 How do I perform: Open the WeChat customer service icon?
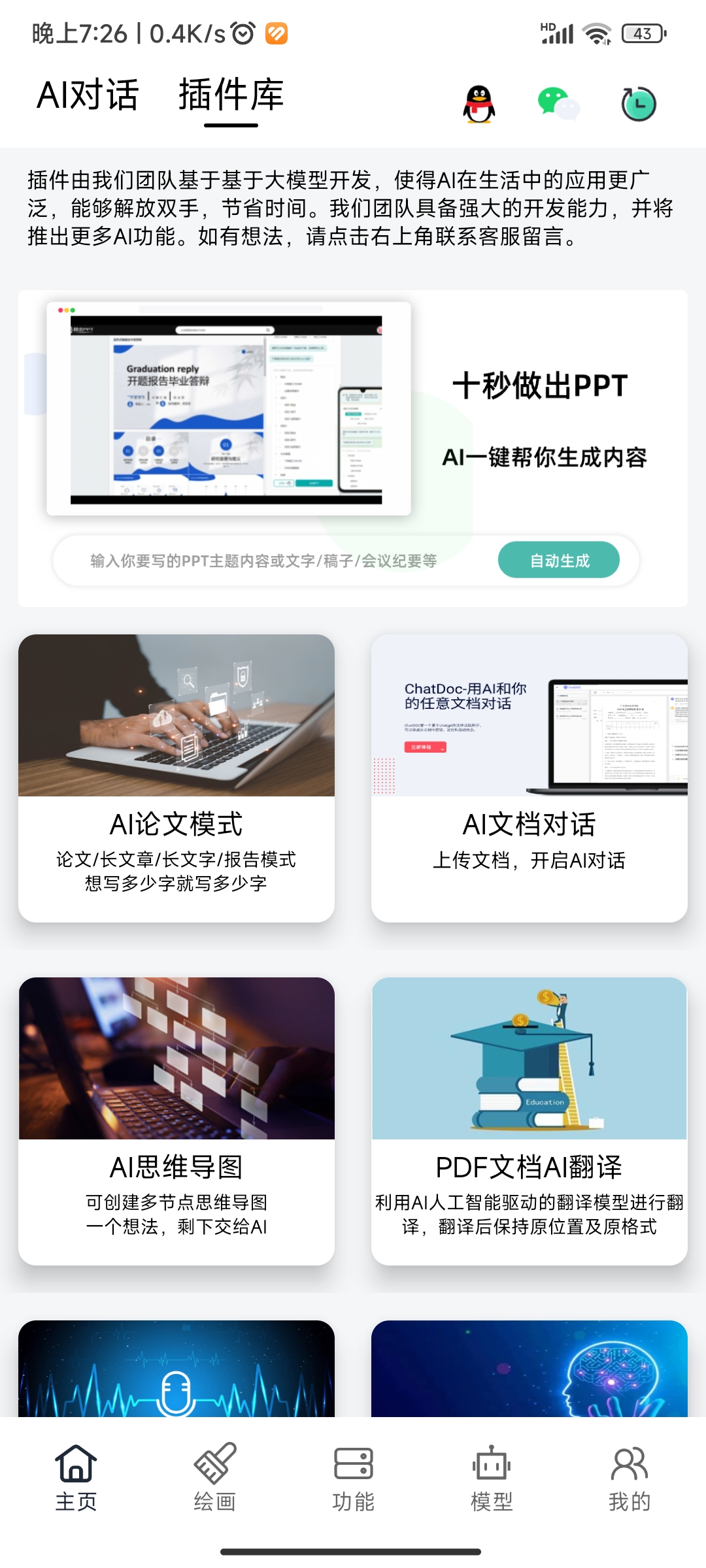558,104
